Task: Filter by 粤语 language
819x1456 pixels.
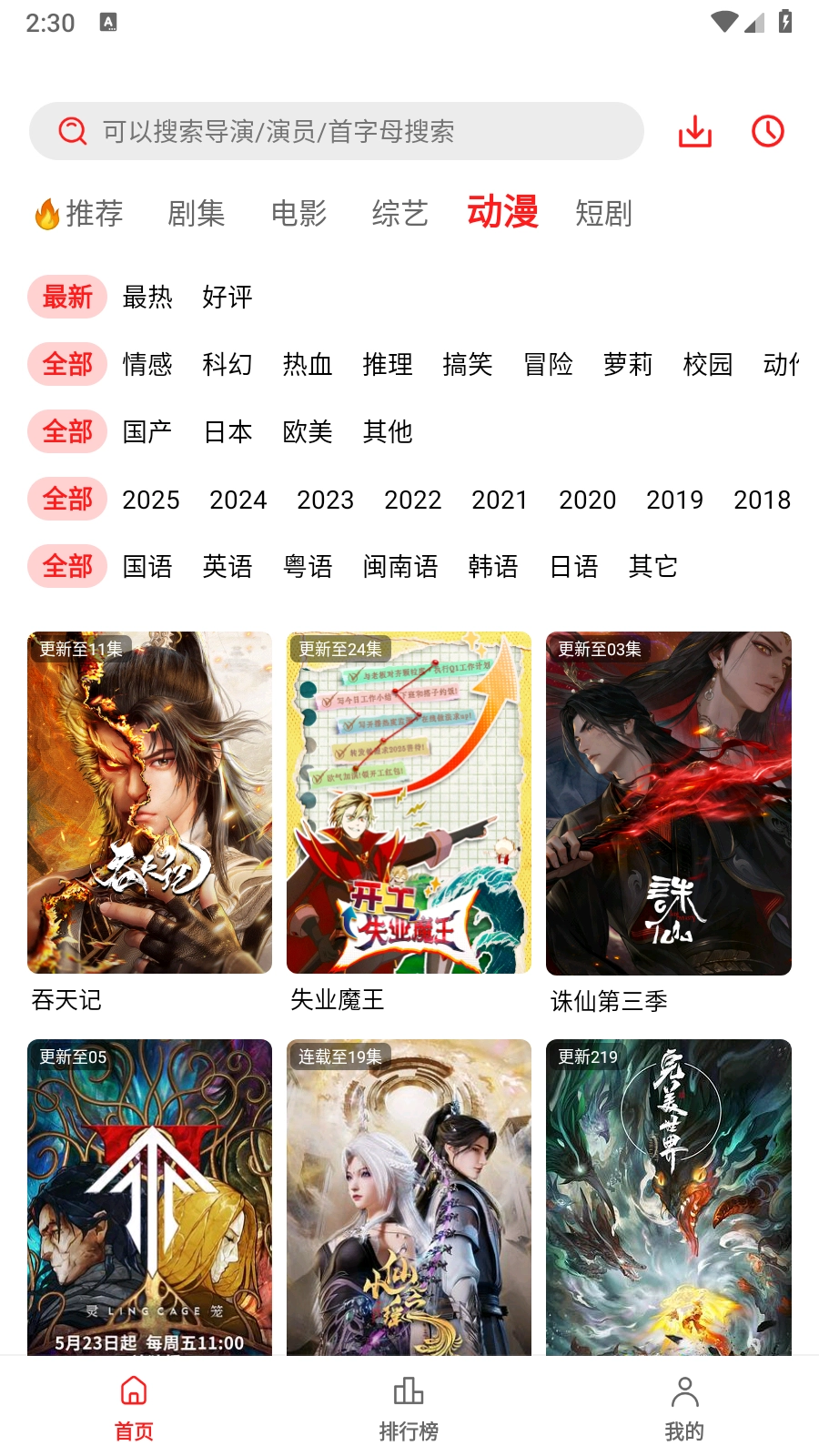Action: 308,566
